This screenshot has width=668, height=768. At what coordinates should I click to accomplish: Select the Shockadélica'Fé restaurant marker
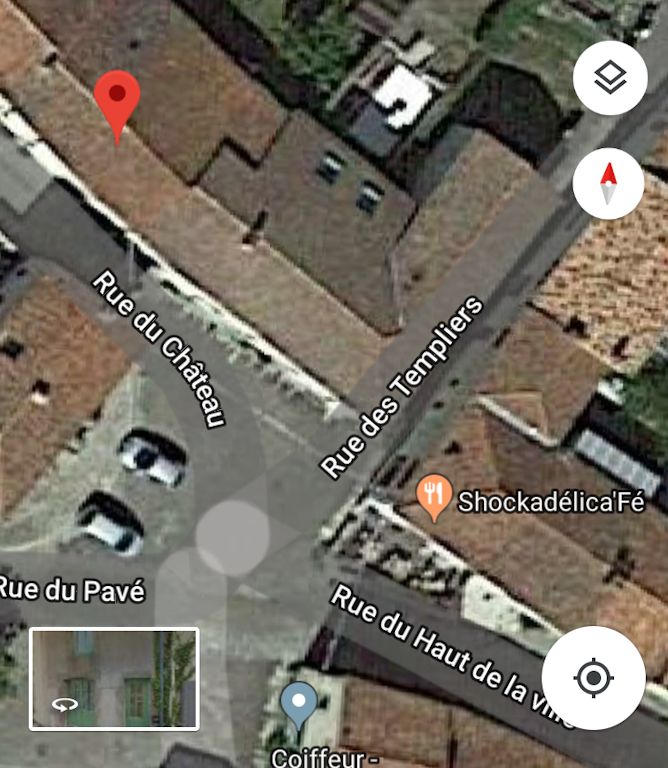click(x=433, y=497)
